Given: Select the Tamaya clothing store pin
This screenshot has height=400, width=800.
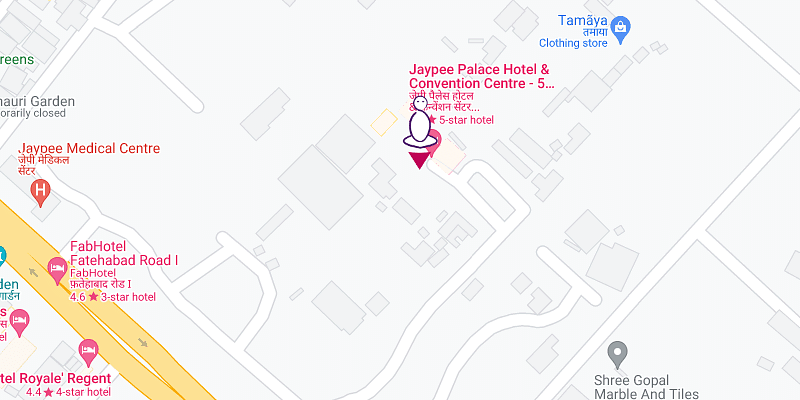Looking at the screenshot, I should [620, 26].
